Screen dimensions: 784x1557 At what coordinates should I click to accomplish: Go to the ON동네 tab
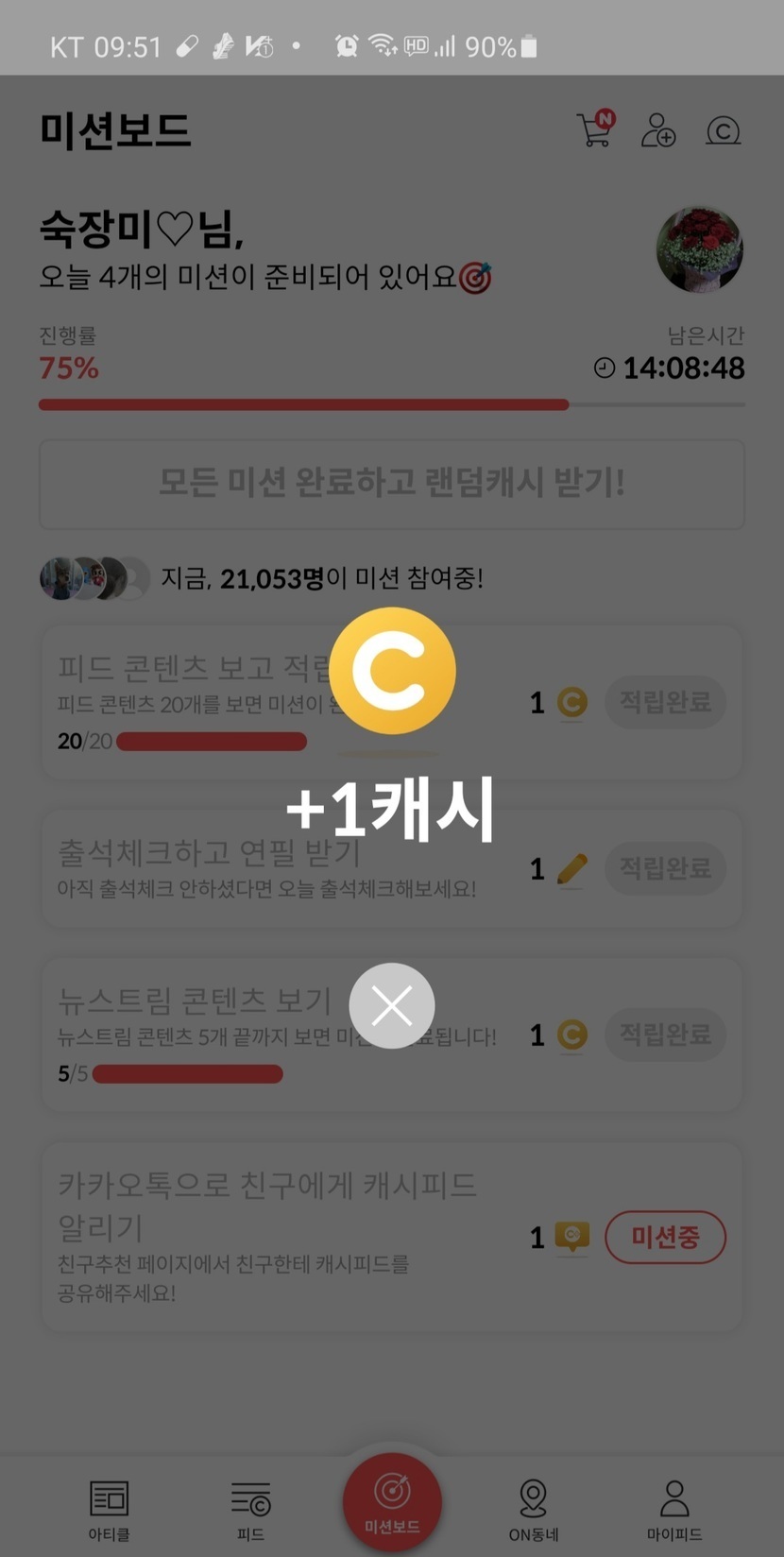(534, 1509)
